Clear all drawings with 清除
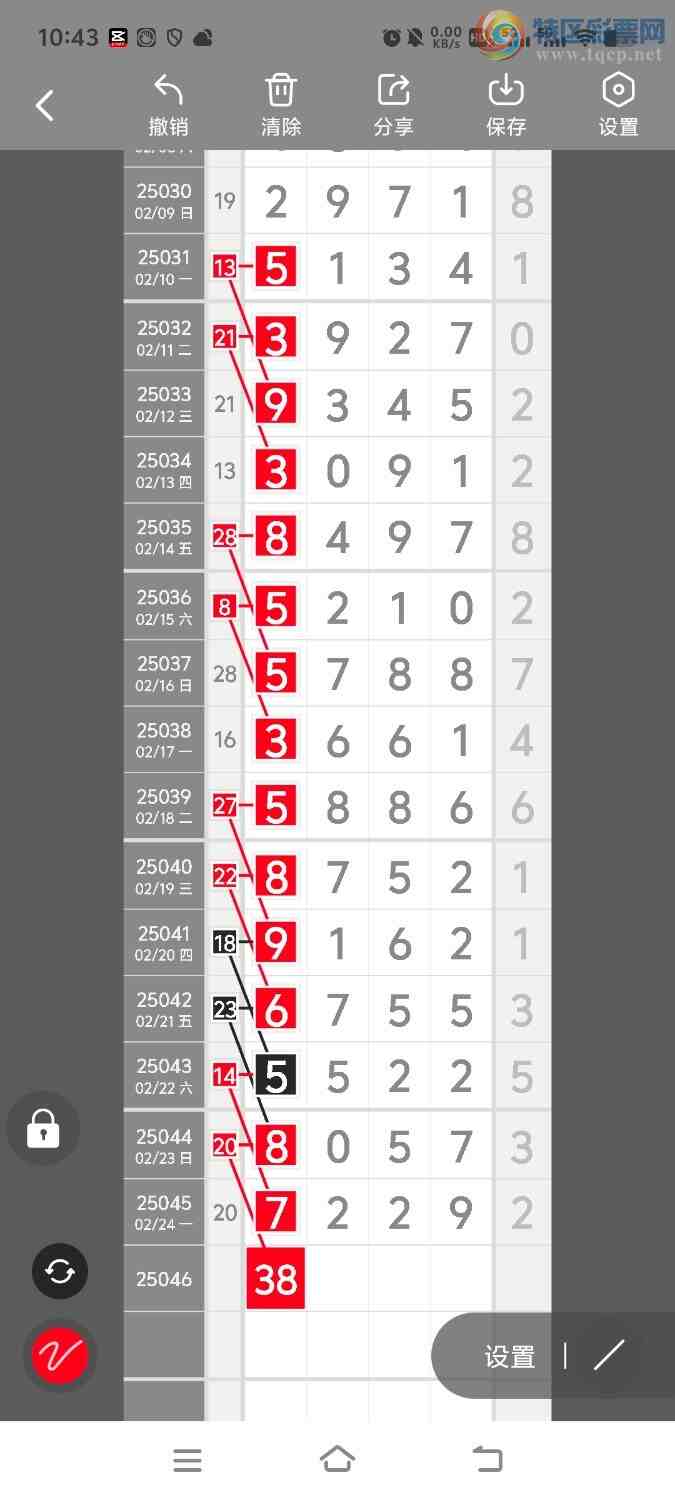 (281, 105)
